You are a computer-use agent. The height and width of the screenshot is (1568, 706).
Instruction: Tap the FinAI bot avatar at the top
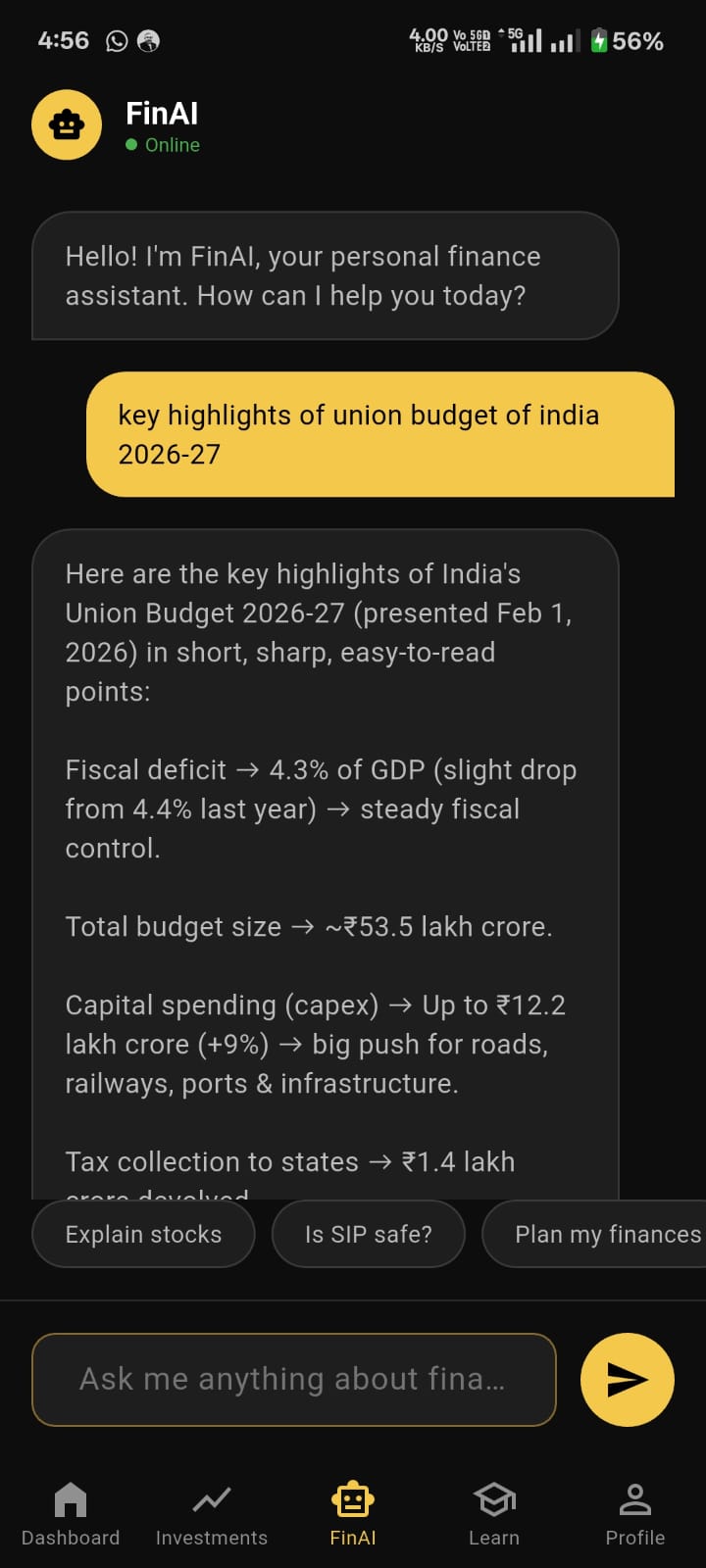click(x=66, y=124)
